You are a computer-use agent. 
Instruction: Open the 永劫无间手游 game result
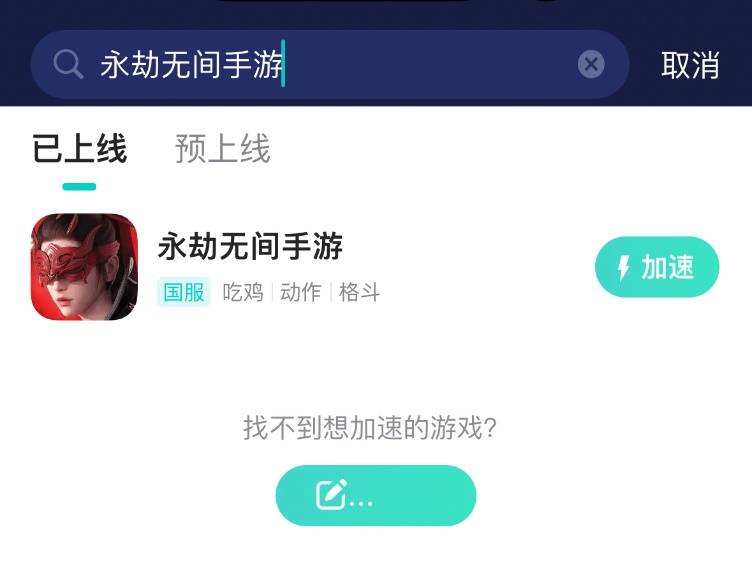(x=250, y=247)
